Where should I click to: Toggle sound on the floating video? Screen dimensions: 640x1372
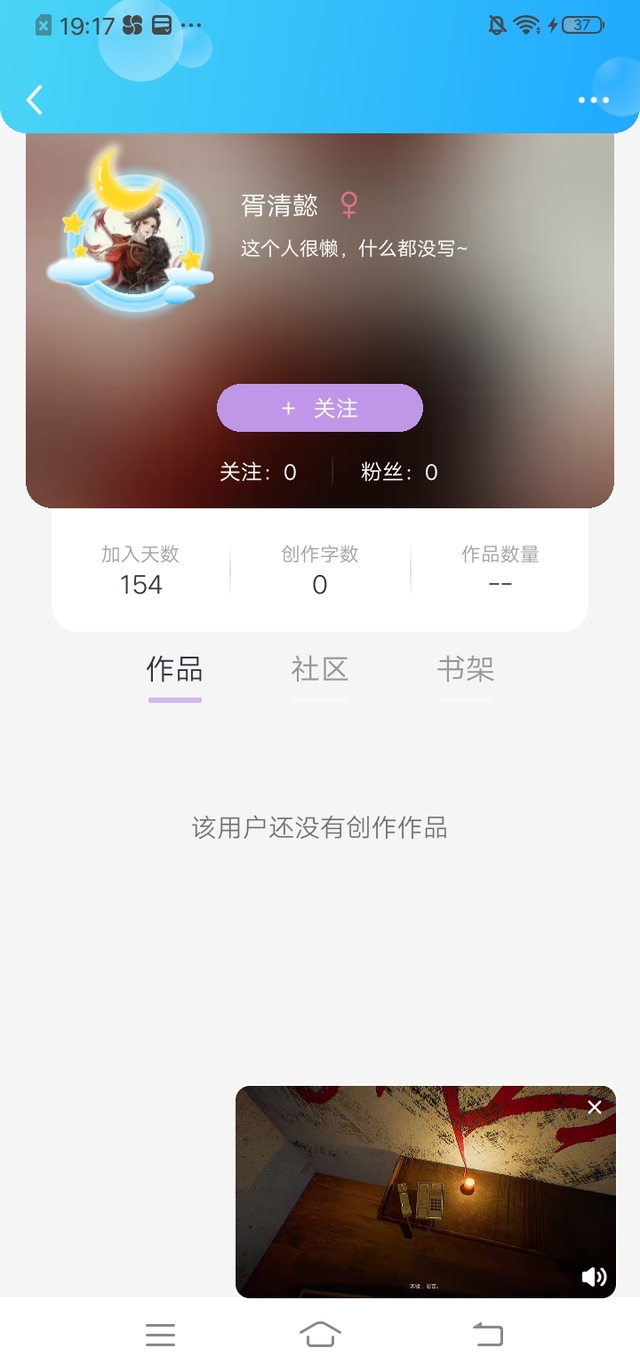(x=594, y=1277)
